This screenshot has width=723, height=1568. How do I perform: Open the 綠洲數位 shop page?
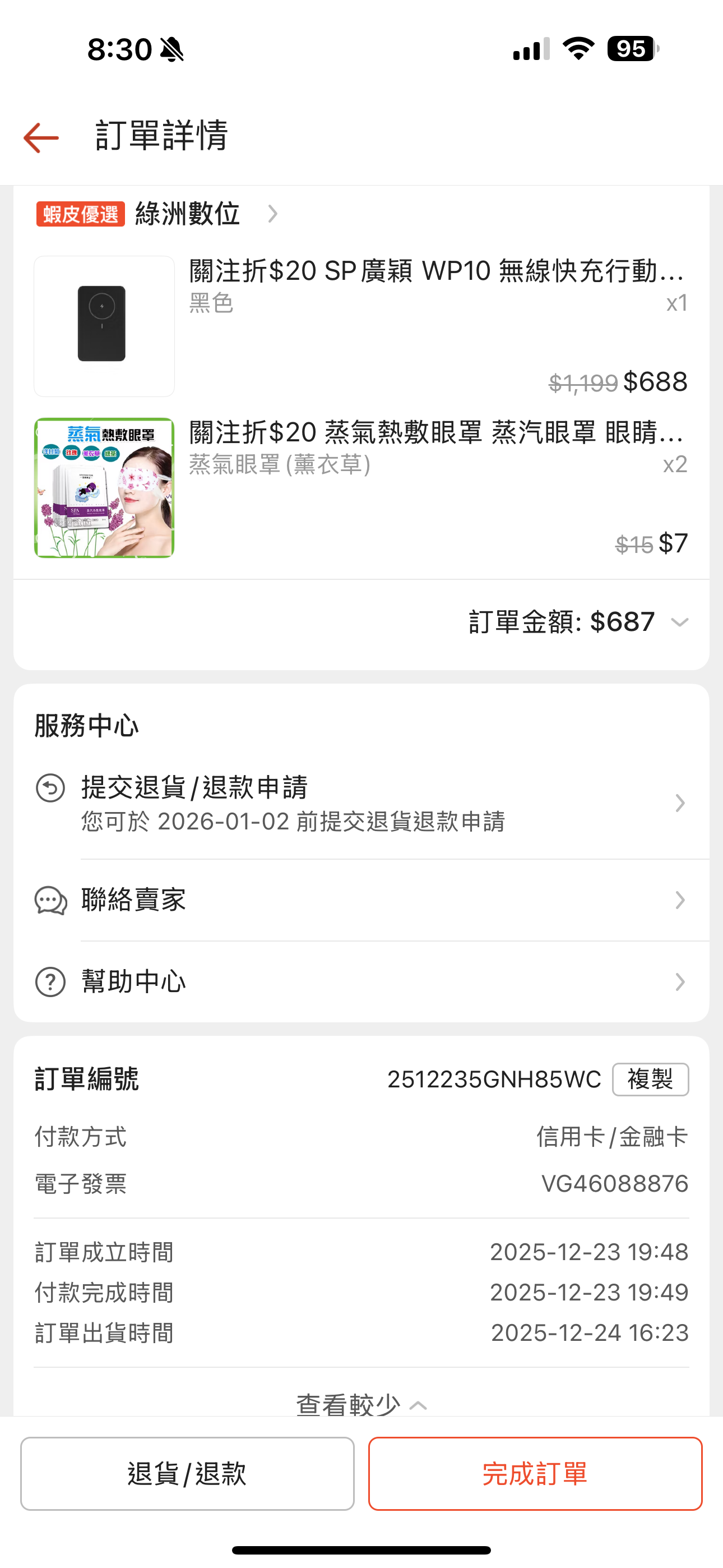click(x=187, y=214)
